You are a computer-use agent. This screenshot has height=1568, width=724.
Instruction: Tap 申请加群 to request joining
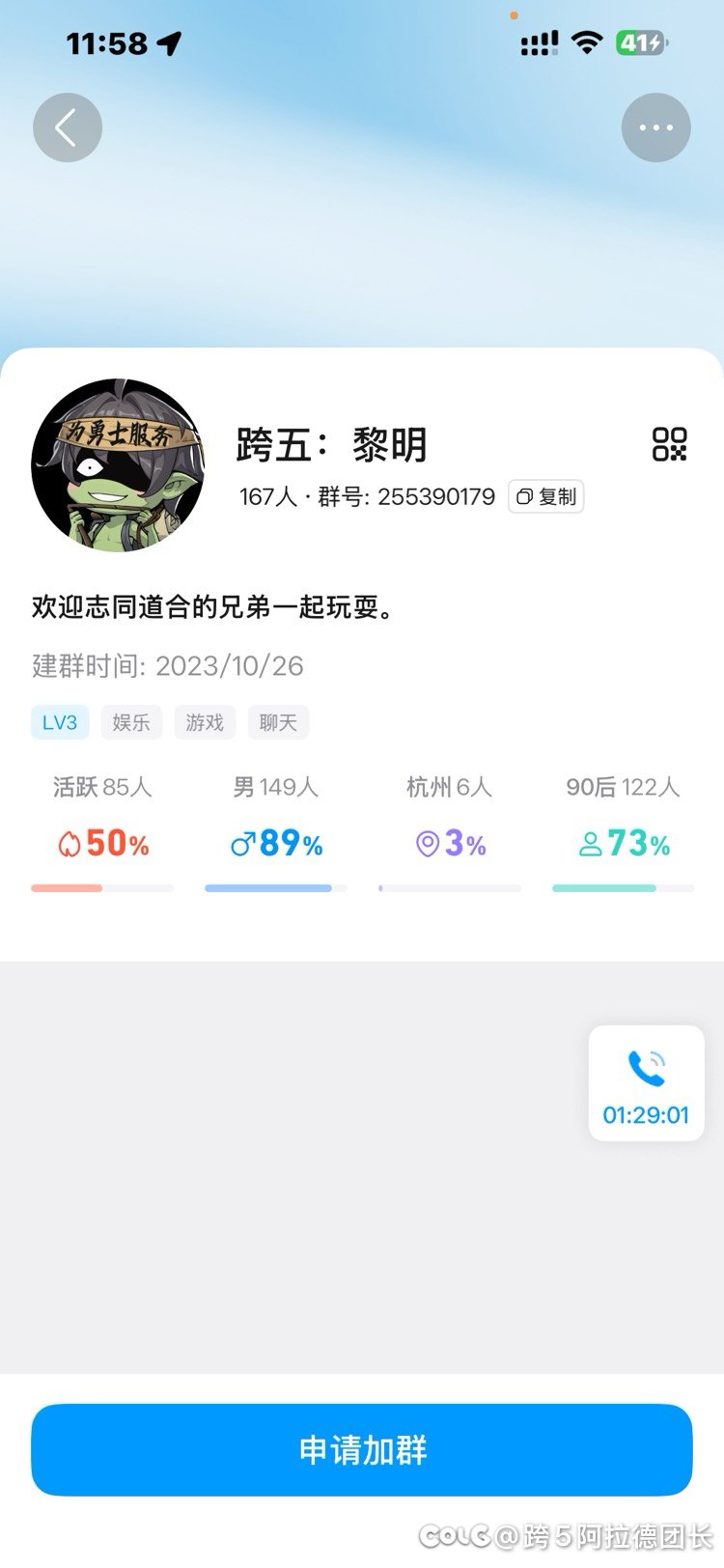(x=362, y=1449)
